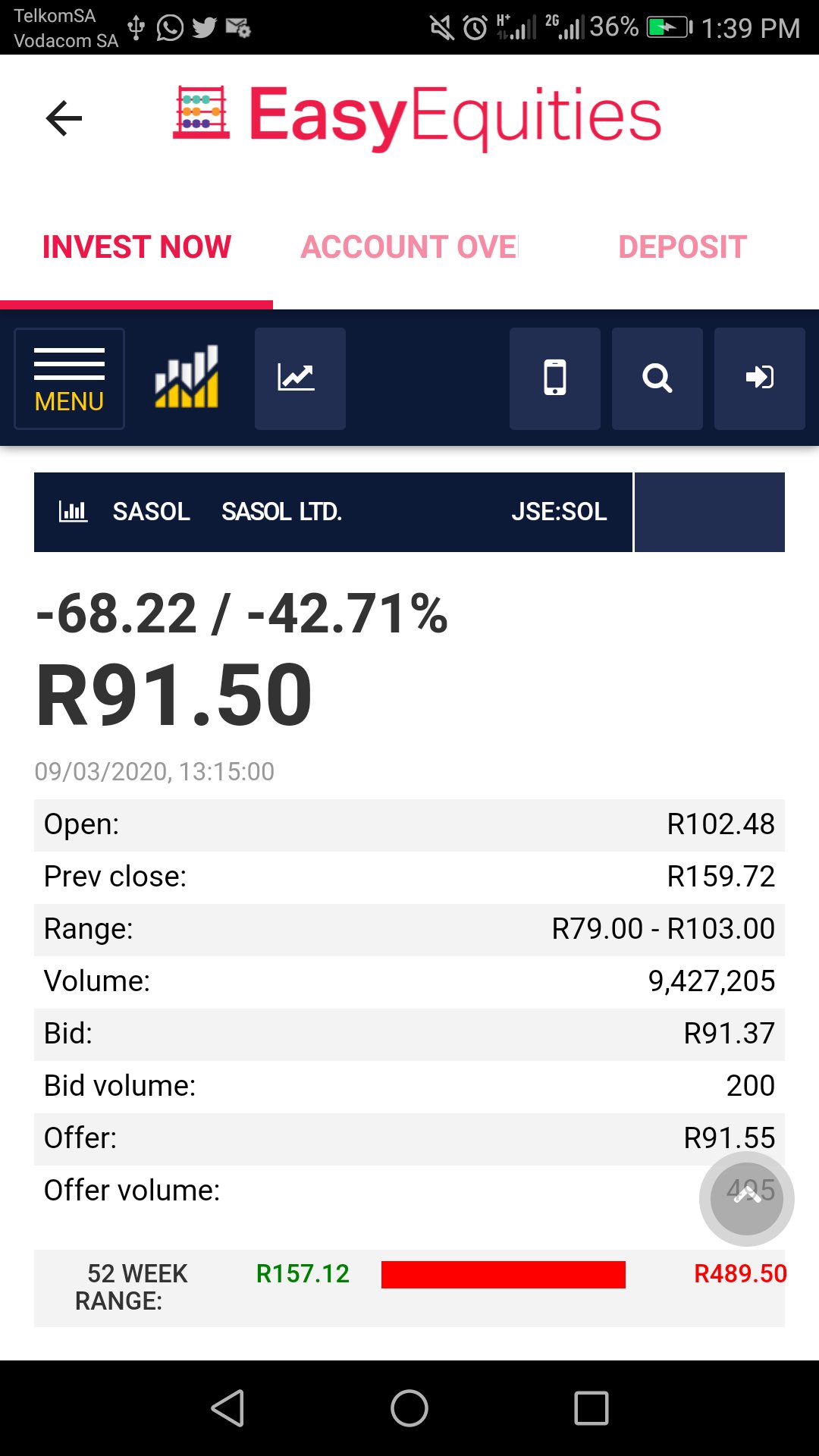The height and width of the screenshot is (1456, 819).
Task: Open the search magnifier
Action: click(657, 378)
